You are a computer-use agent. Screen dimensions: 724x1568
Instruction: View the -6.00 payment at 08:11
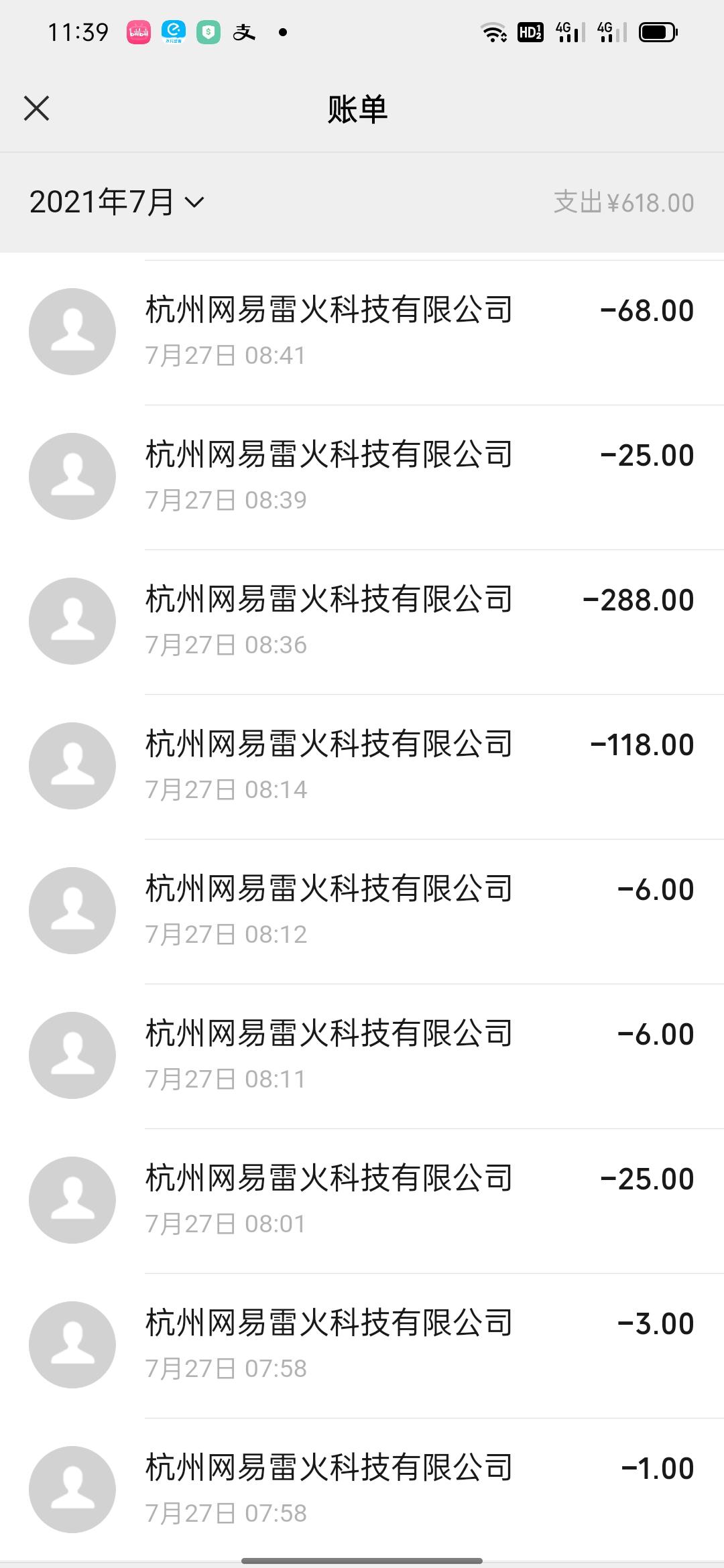tap(362, 1055)
